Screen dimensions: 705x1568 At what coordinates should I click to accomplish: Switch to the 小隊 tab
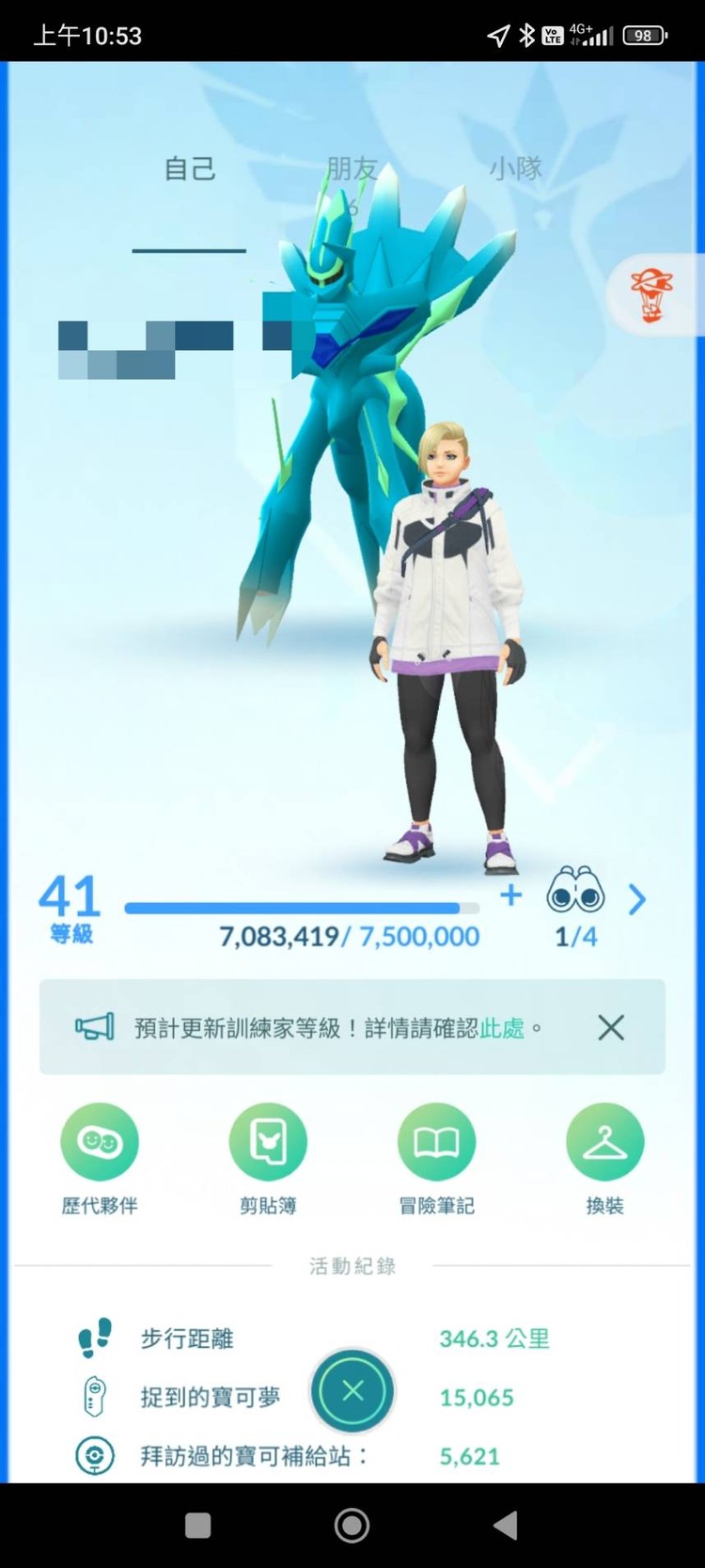click(515, 169)
